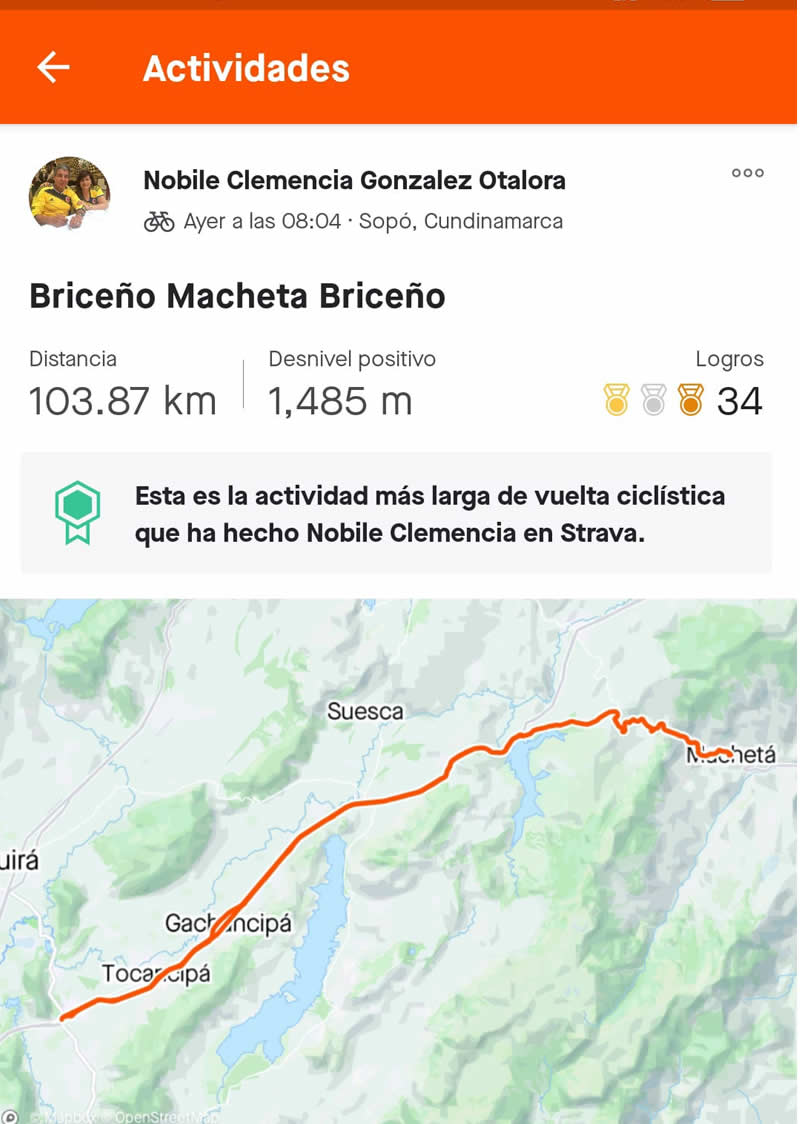800x1124 pixels.
Task: Open the longest ride achievement banner
Action: [x=396, y=514]
